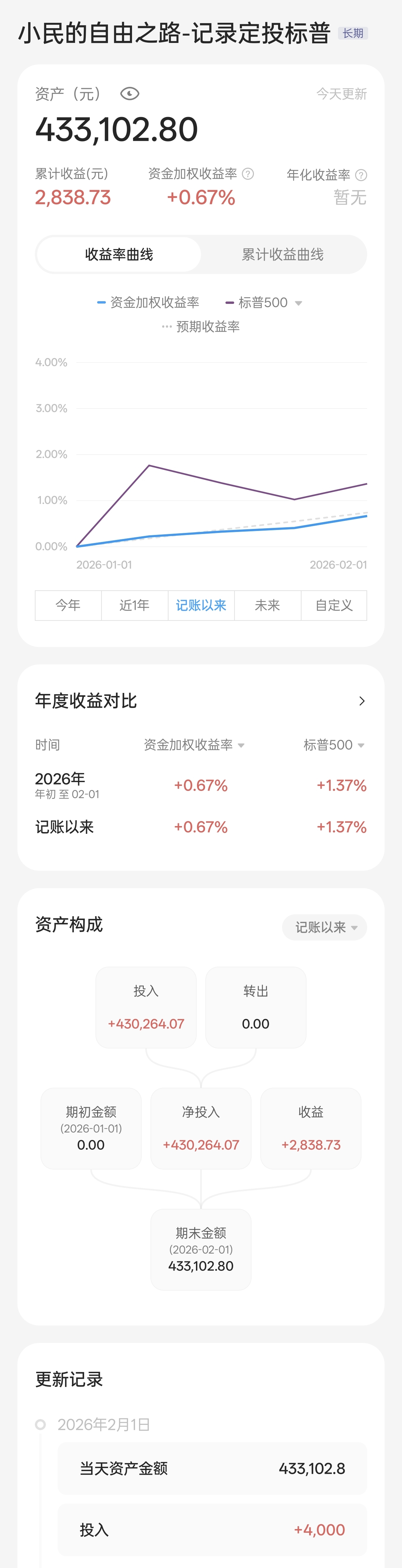This screenshot has width=402, height=1568.
Task: Select the 近1年 time range
Action: 134,605
